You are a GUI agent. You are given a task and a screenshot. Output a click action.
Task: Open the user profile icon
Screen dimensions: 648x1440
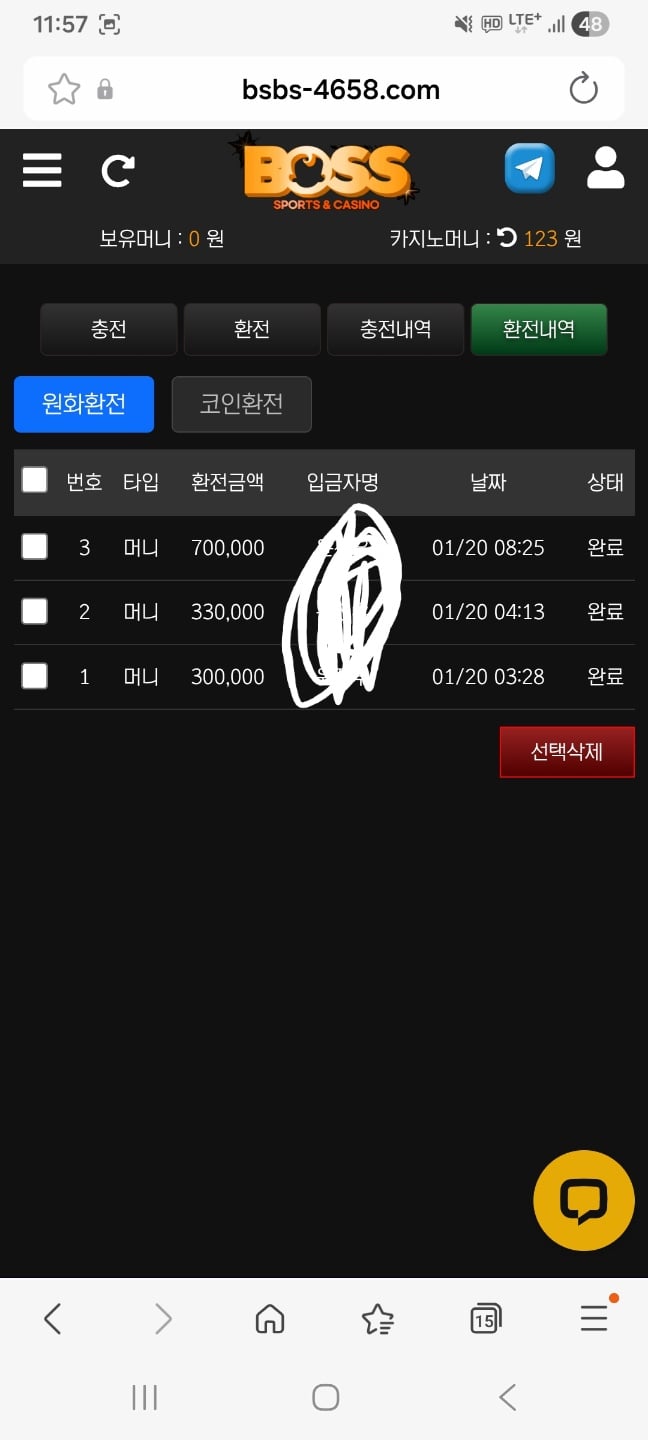coord(605,168)
